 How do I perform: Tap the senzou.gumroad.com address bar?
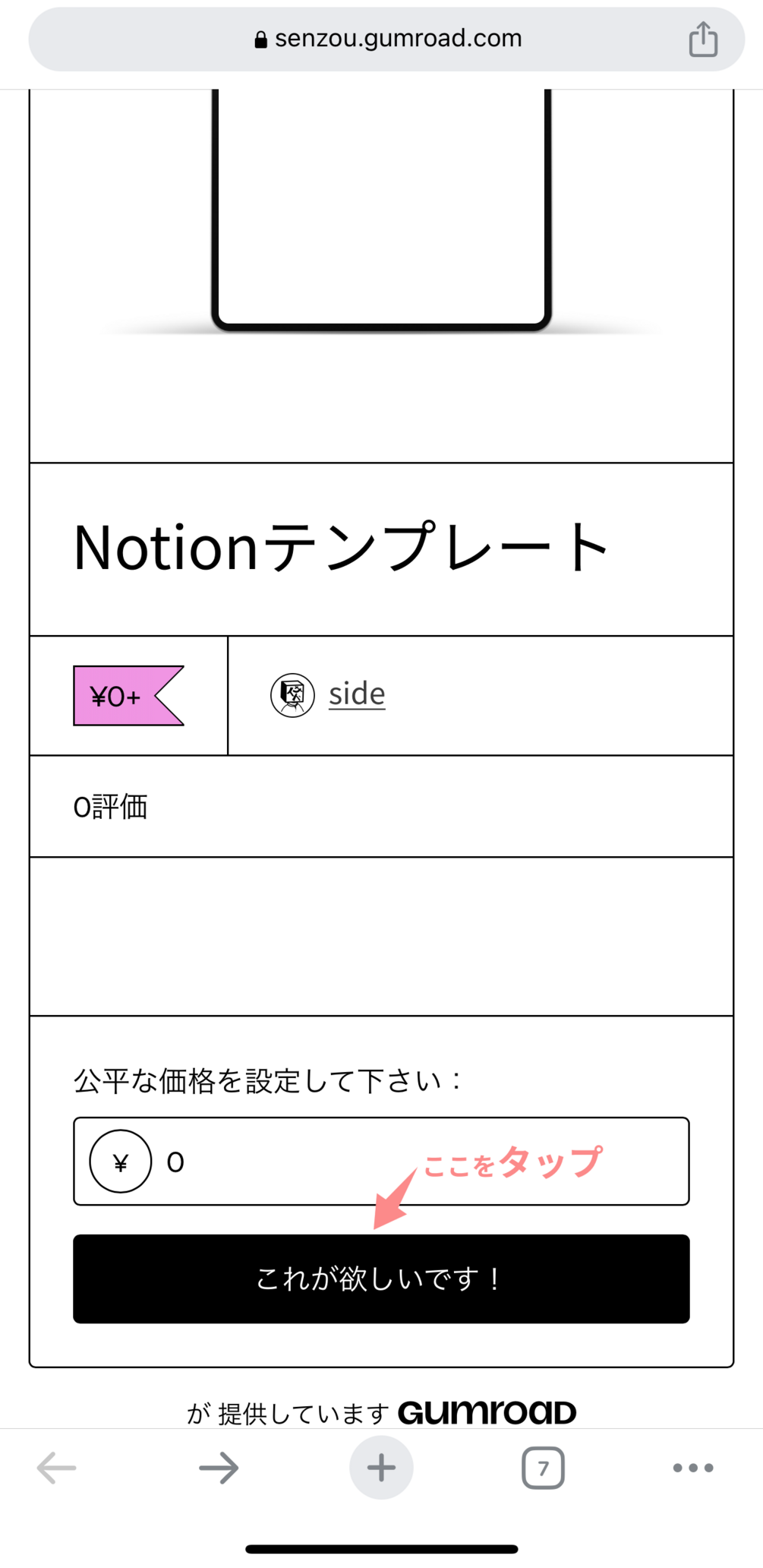tap(387, 39)
